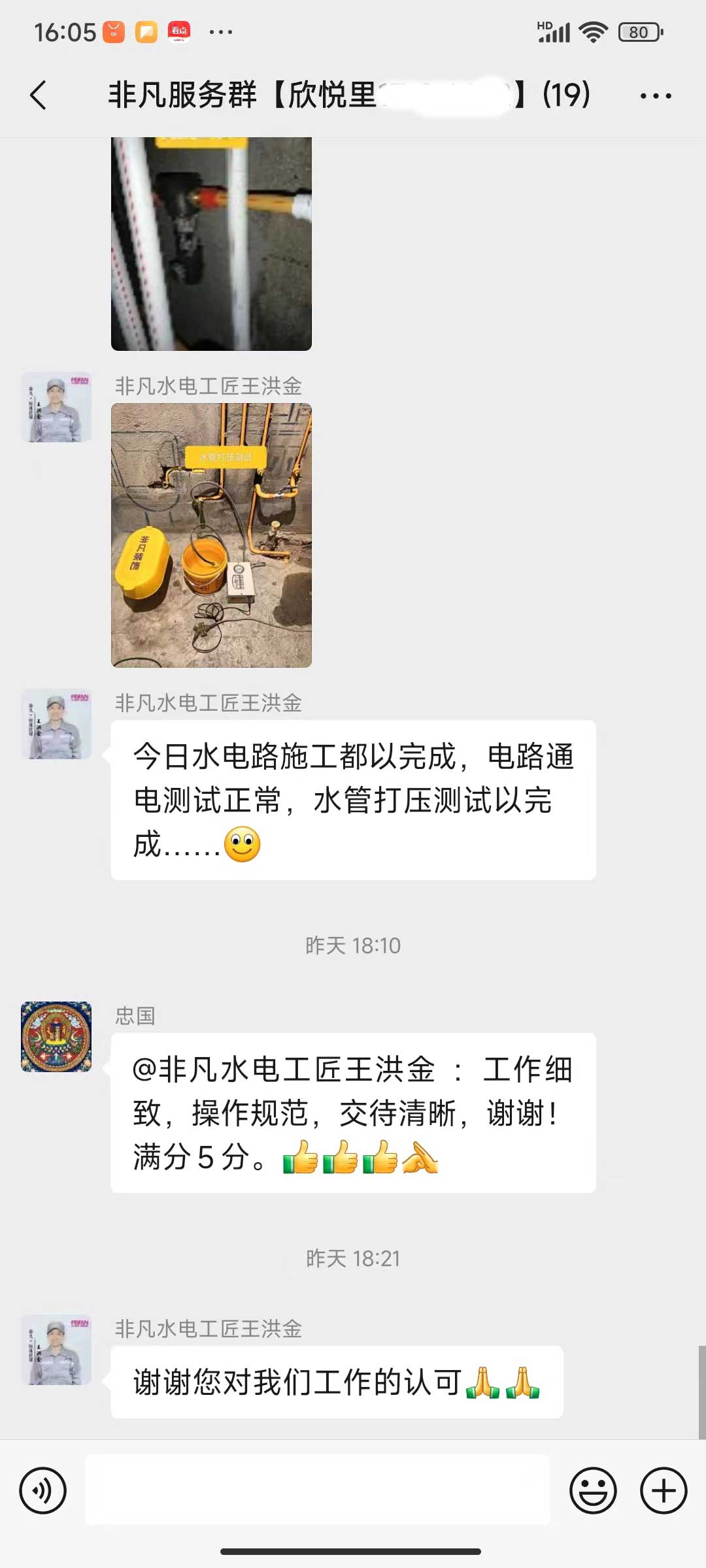This screenshot has height=1568, width=706.
Task: Switch to voice message input
Action: click(43, 1491)
